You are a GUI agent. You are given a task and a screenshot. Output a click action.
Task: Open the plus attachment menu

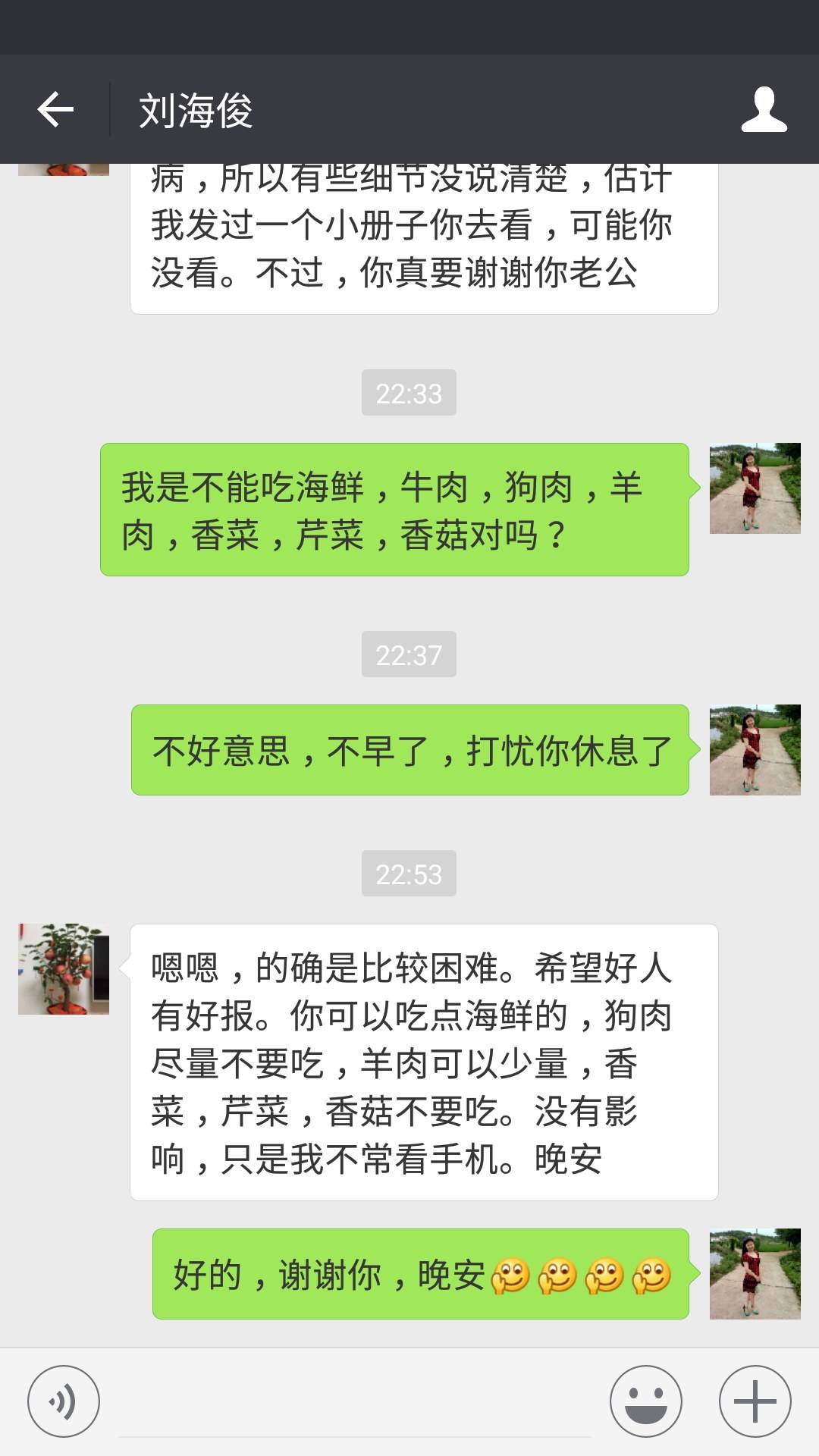pyautogui.click(x=755, y=1401)
